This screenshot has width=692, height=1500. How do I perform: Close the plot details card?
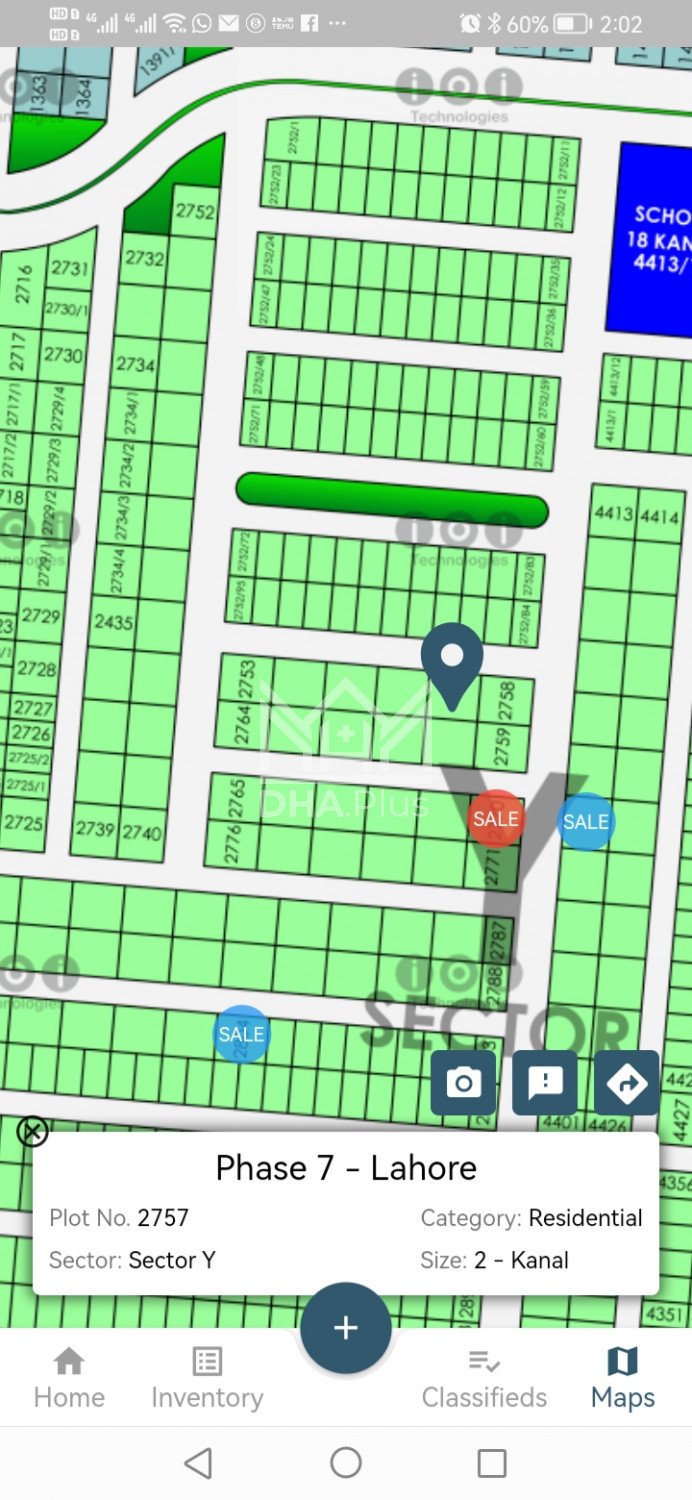tap(32, 1132)
